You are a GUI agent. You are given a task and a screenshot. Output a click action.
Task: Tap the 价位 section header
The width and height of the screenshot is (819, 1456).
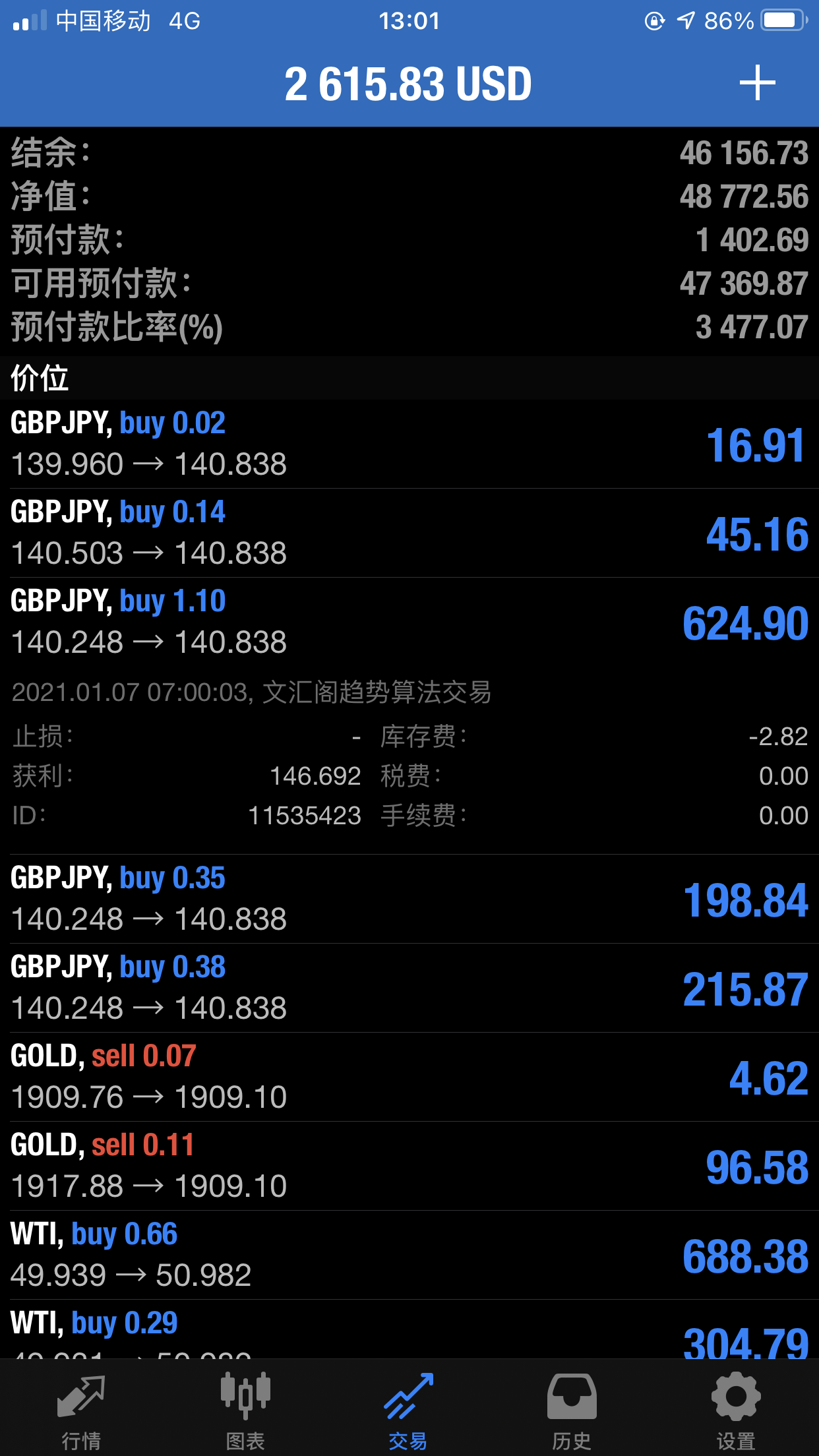(x=40, y=379)
